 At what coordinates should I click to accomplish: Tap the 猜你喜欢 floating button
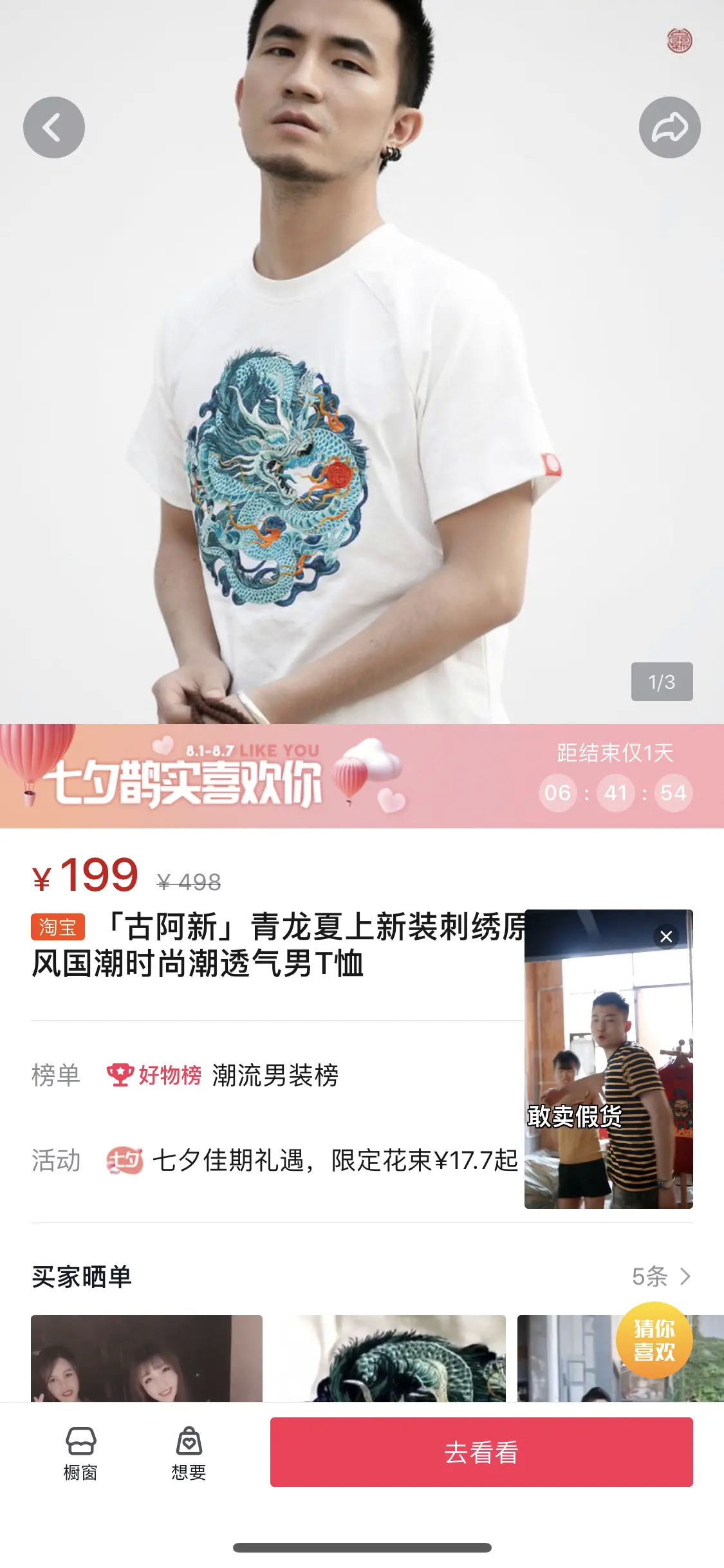654,1340
